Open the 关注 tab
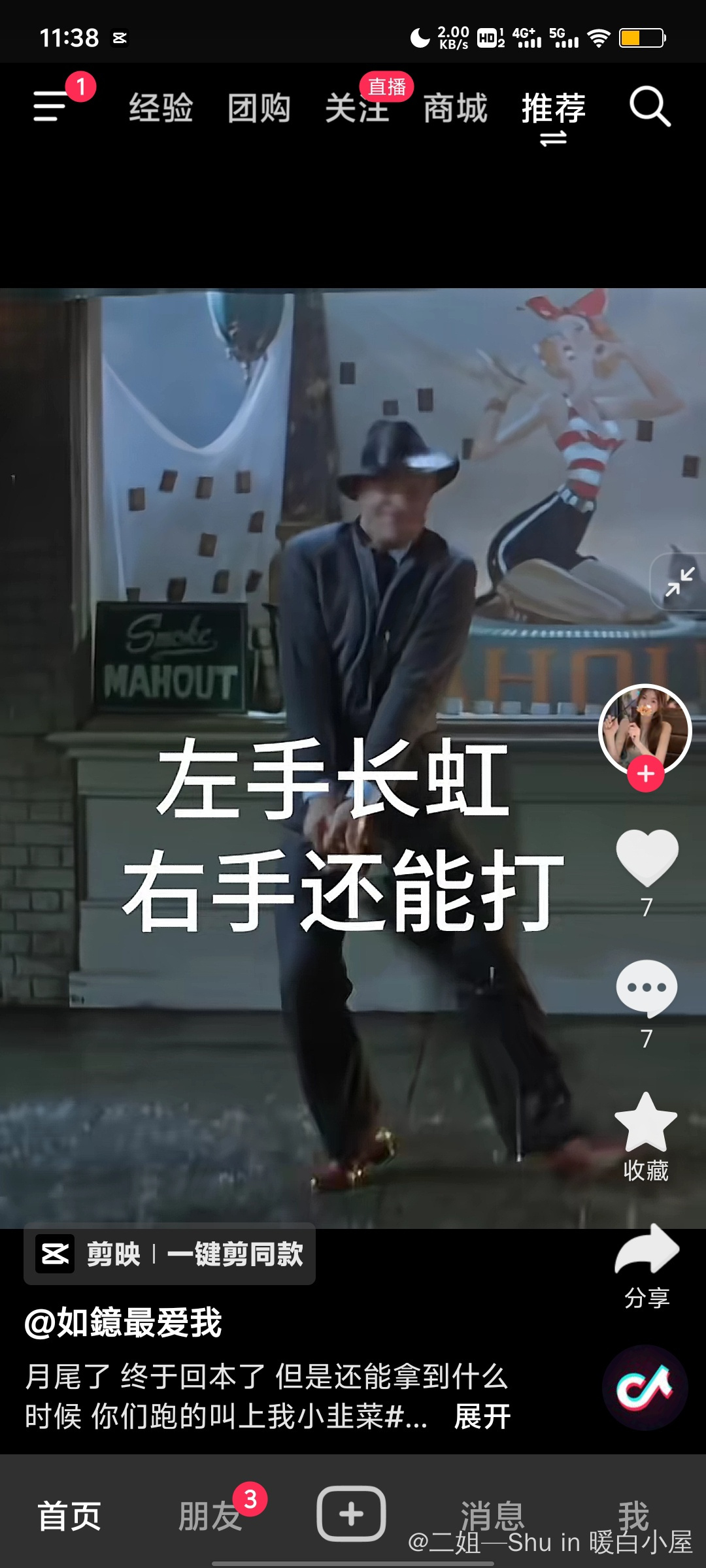 [x=357, y=108]
